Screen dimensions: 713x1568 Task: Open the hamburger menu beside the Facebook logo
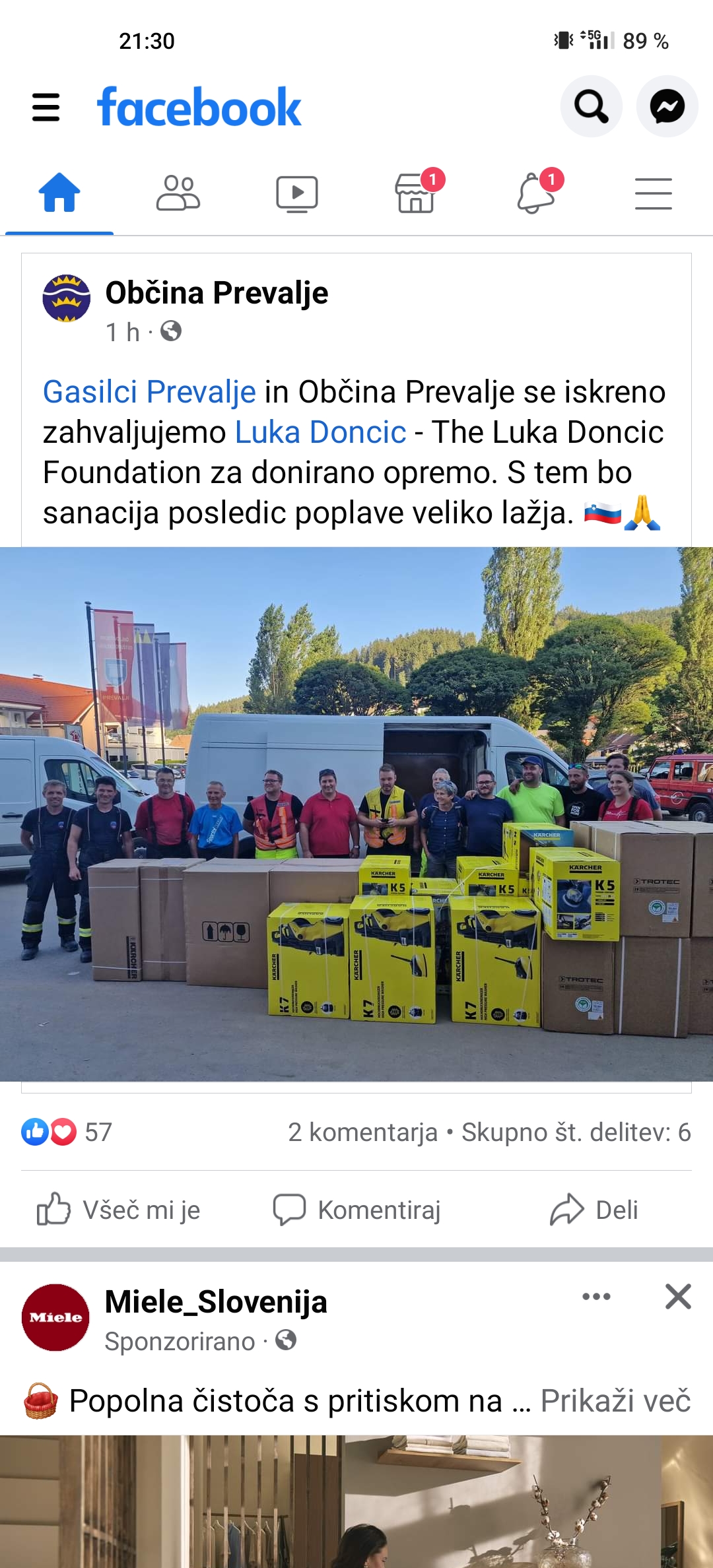[46, 107]
